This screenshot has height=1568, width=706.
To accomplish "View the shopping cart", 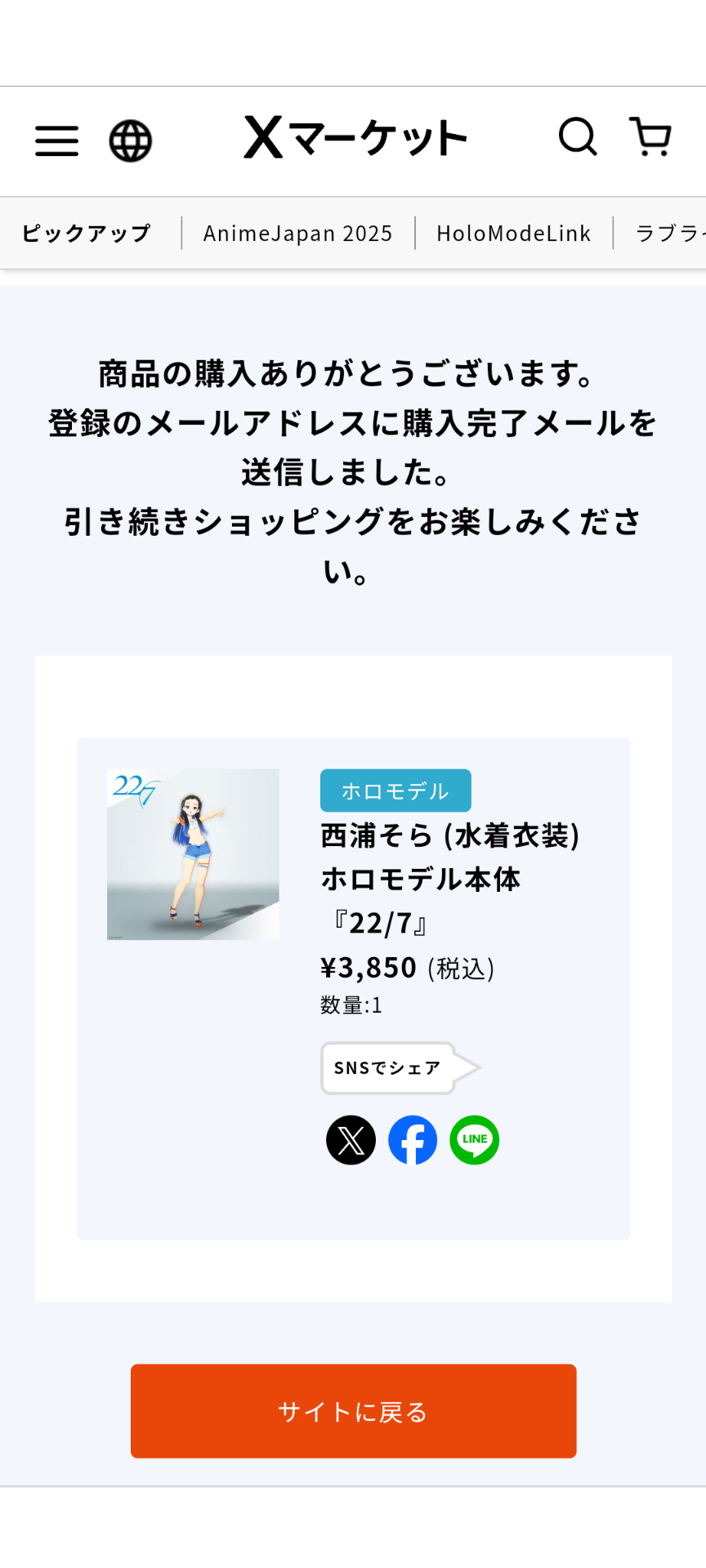I will (x=650, y=136).
